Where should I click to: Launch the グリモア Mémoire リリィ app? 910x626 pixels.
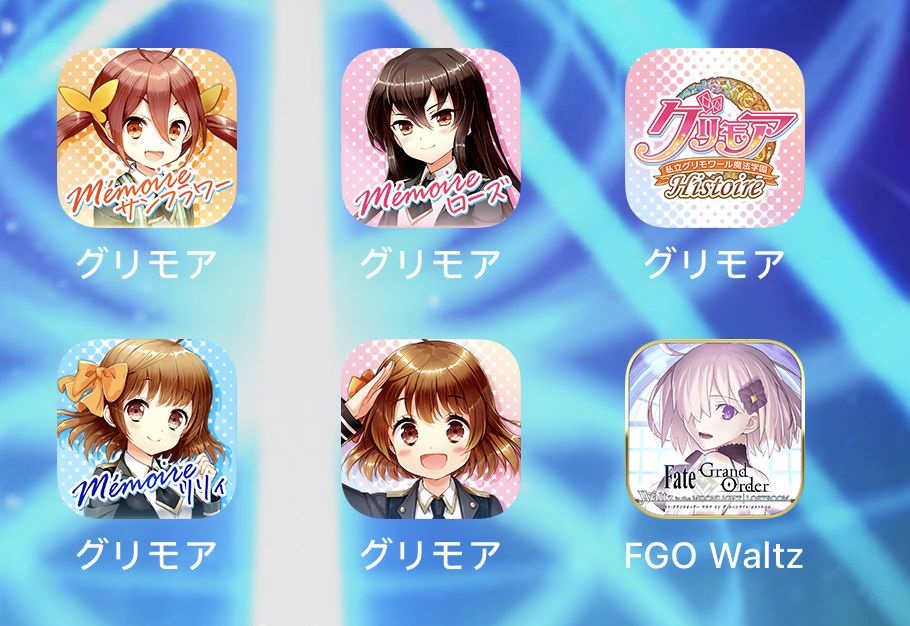[x=147, y=429]
